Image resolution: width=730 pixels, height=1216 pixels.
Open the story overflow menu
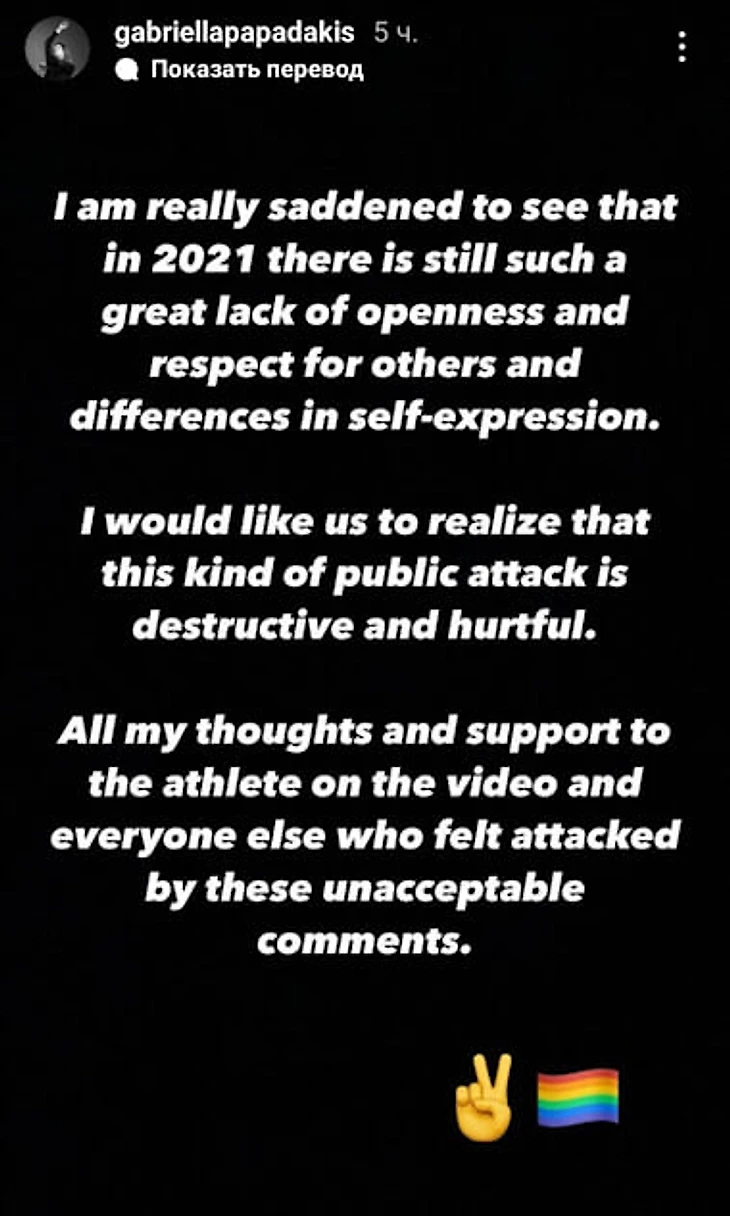[x=683, y=46]
